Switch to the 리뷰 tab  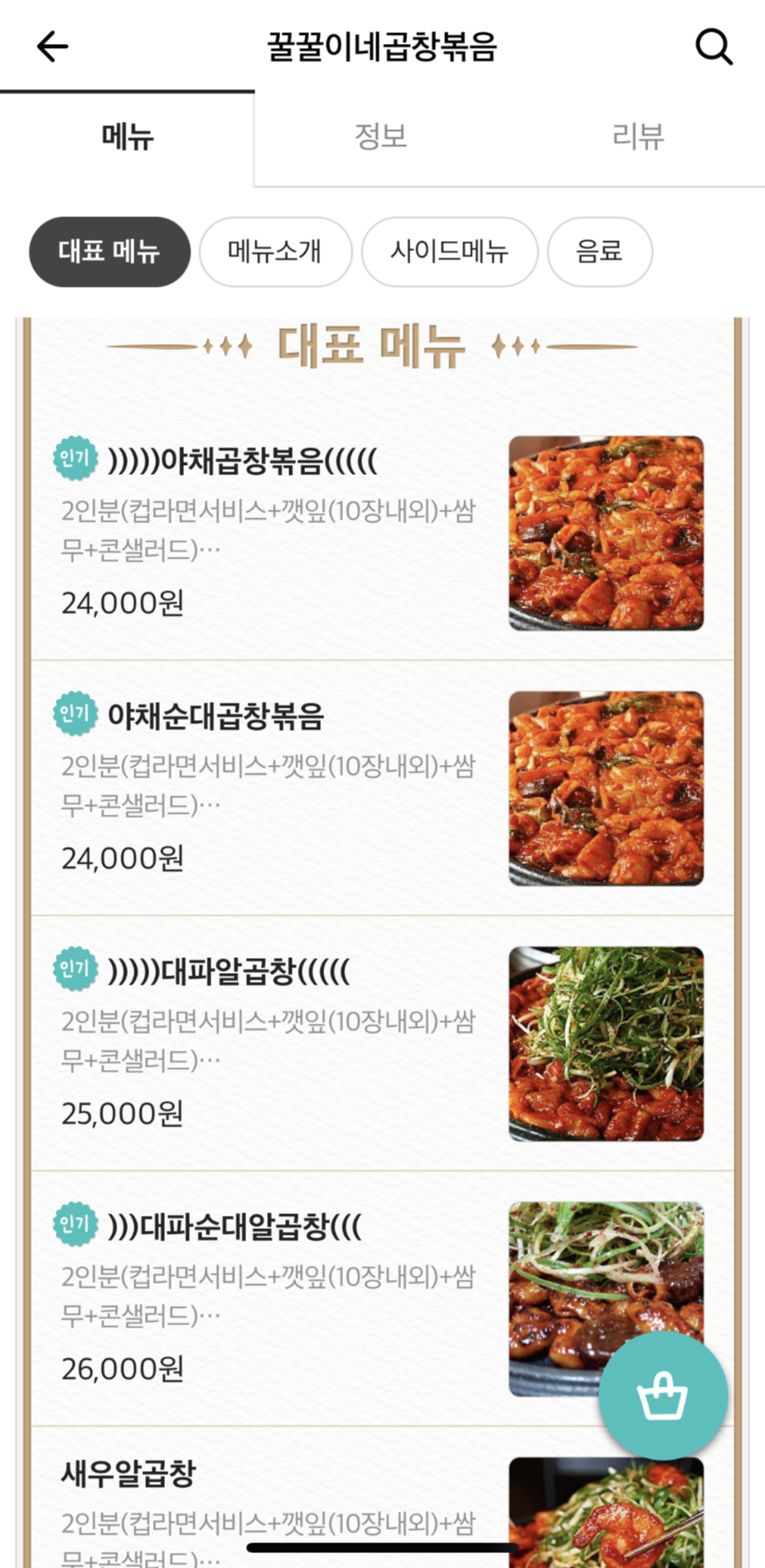coord(637,137)
